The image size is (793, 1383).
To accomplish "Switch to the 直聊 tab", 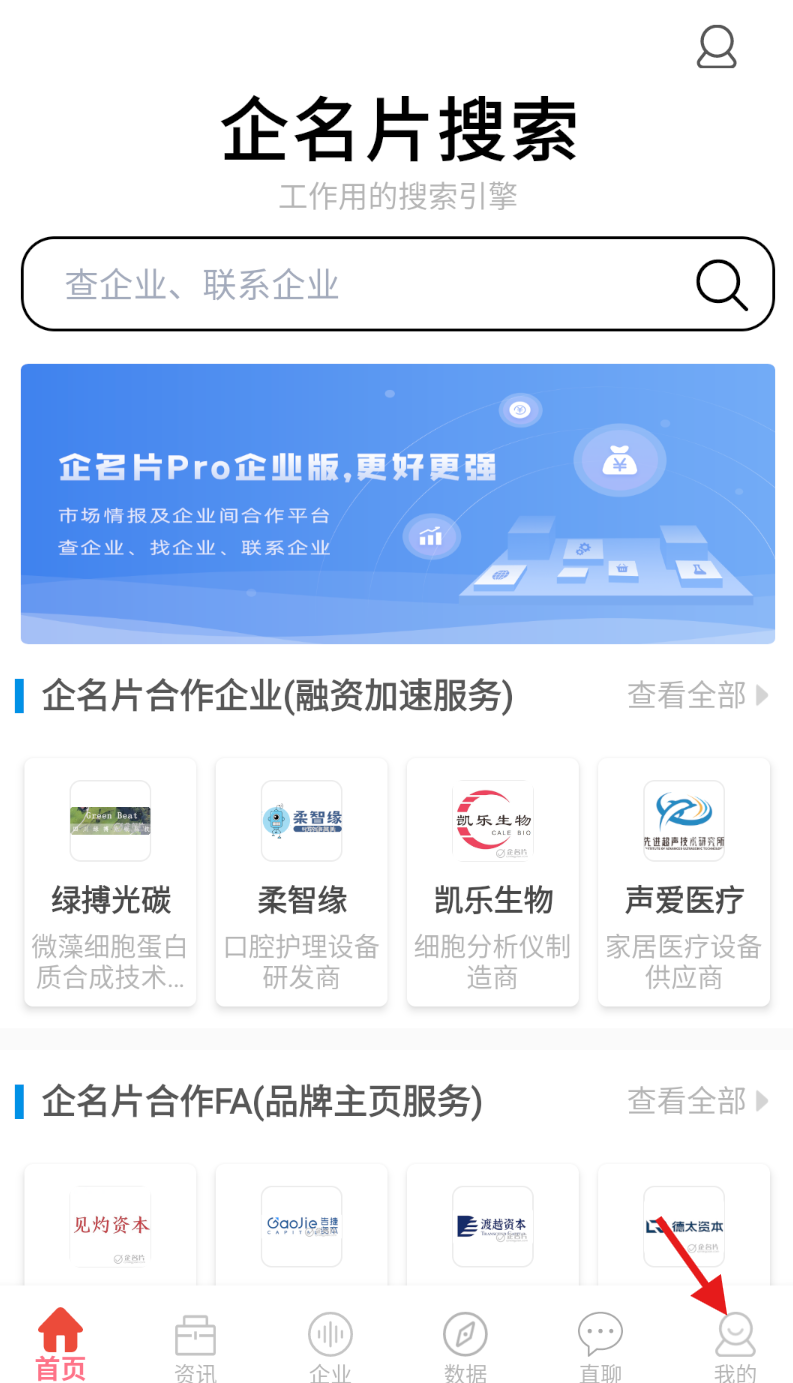I will pos(600,1345).
